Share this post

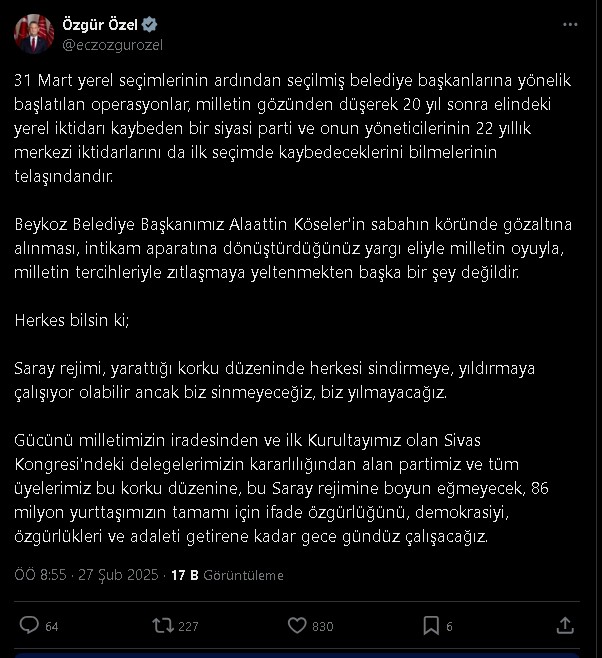tap(565, 625)
